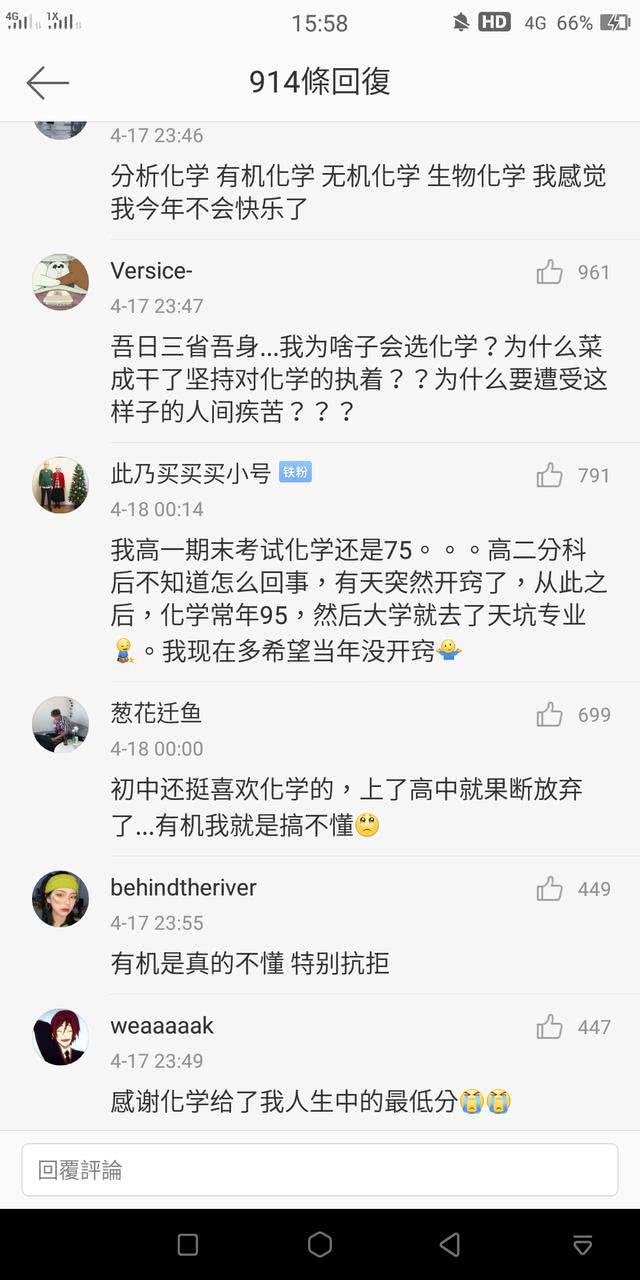View 葱花迁鱼's profile avatar

coord(61,724)
